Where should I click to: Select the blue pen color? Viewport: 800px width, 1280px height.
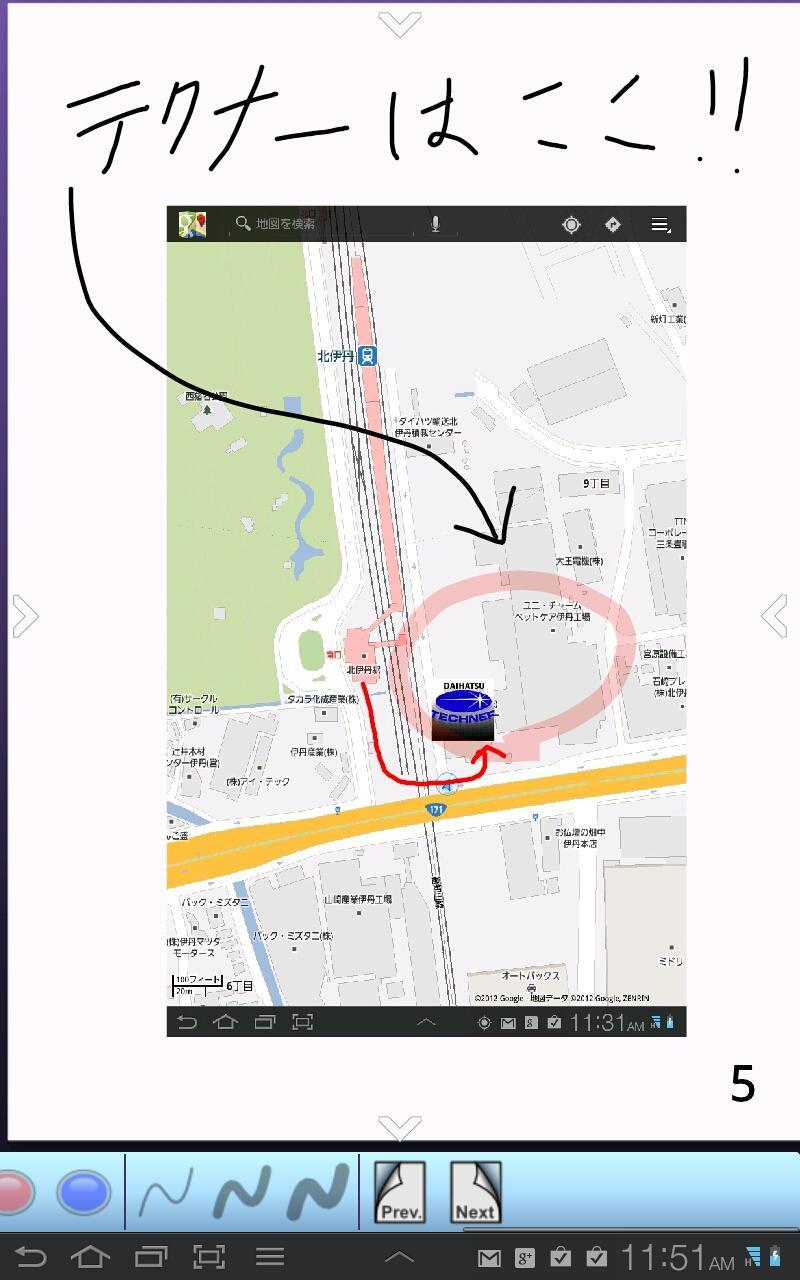[83, 1192]
